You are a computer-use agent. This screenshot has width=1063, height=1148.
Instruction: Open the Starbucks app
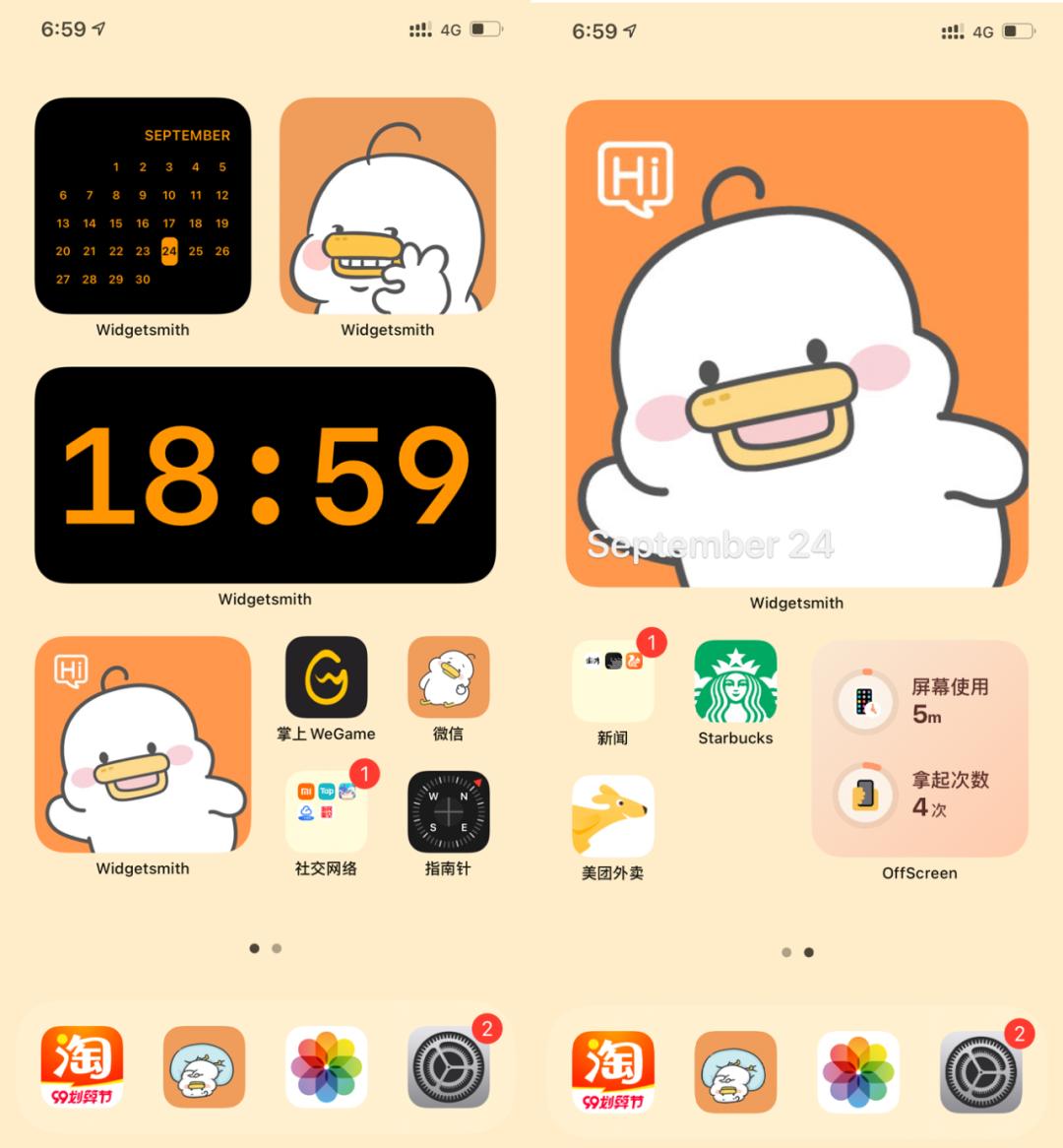pos(734,679)
